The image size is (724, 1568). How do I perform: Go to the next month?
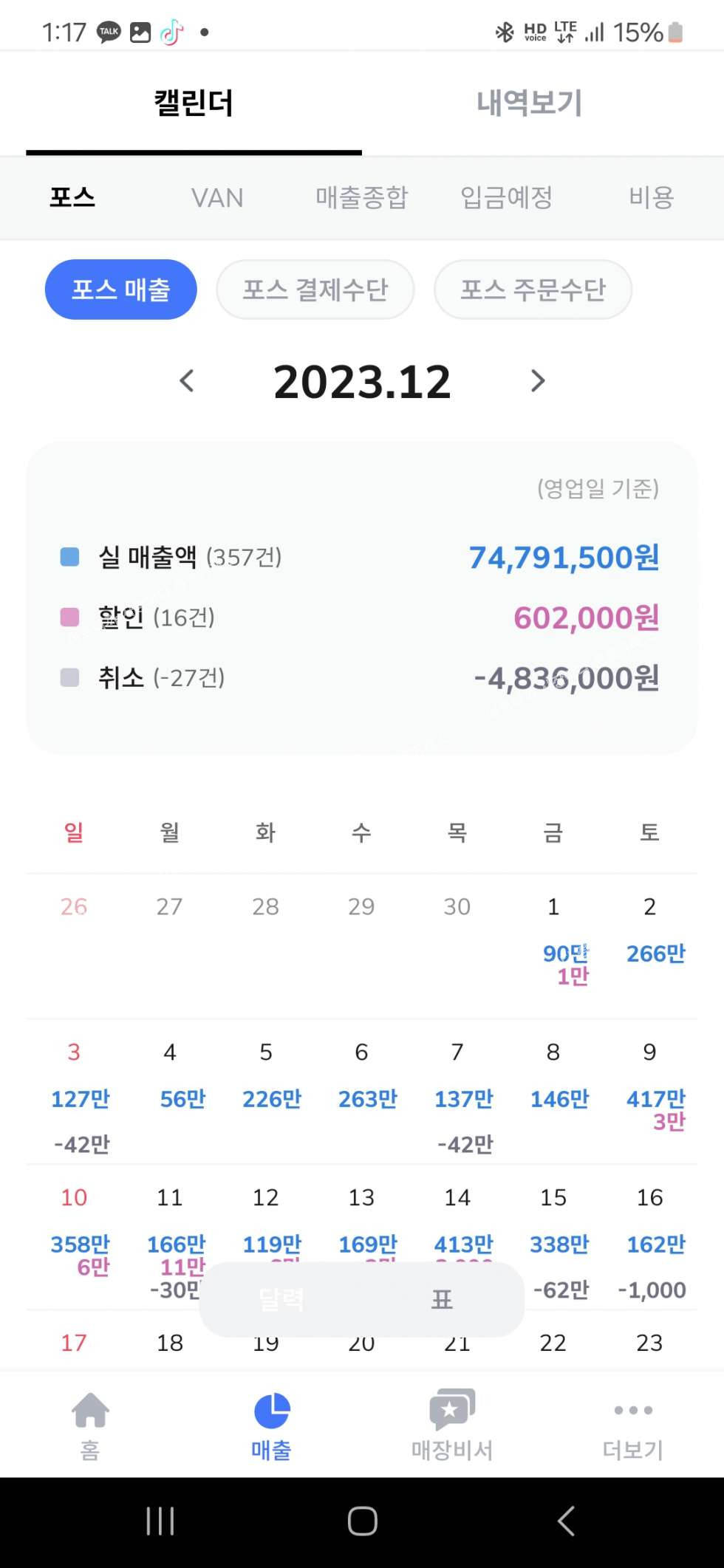538,381
